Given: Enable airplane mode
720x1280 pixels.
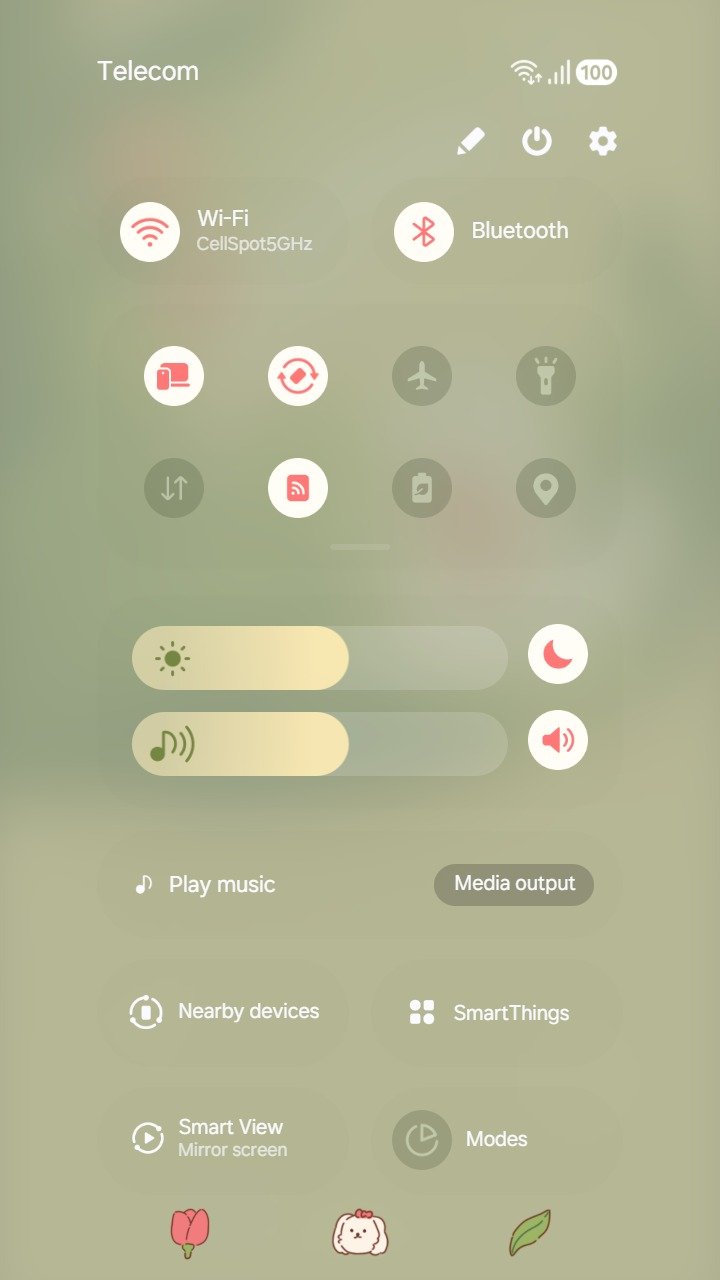Looking at the screenshot, I should click(422, 377).
